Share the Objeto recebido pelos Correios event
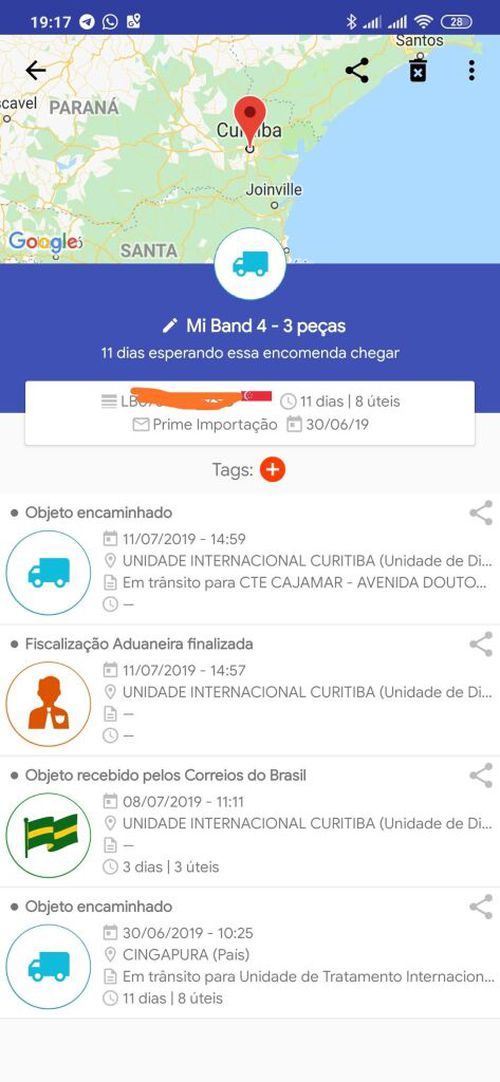500x1082 pixels. (481, 775)
